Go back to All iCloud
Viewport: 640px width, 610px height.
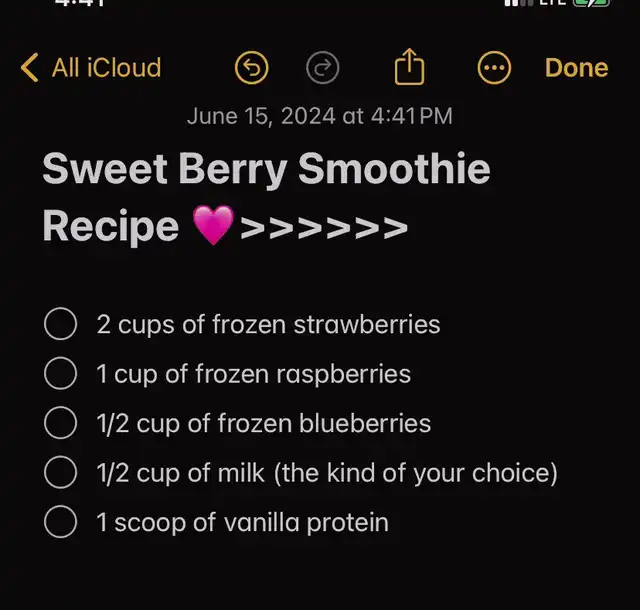pos(90,68)
